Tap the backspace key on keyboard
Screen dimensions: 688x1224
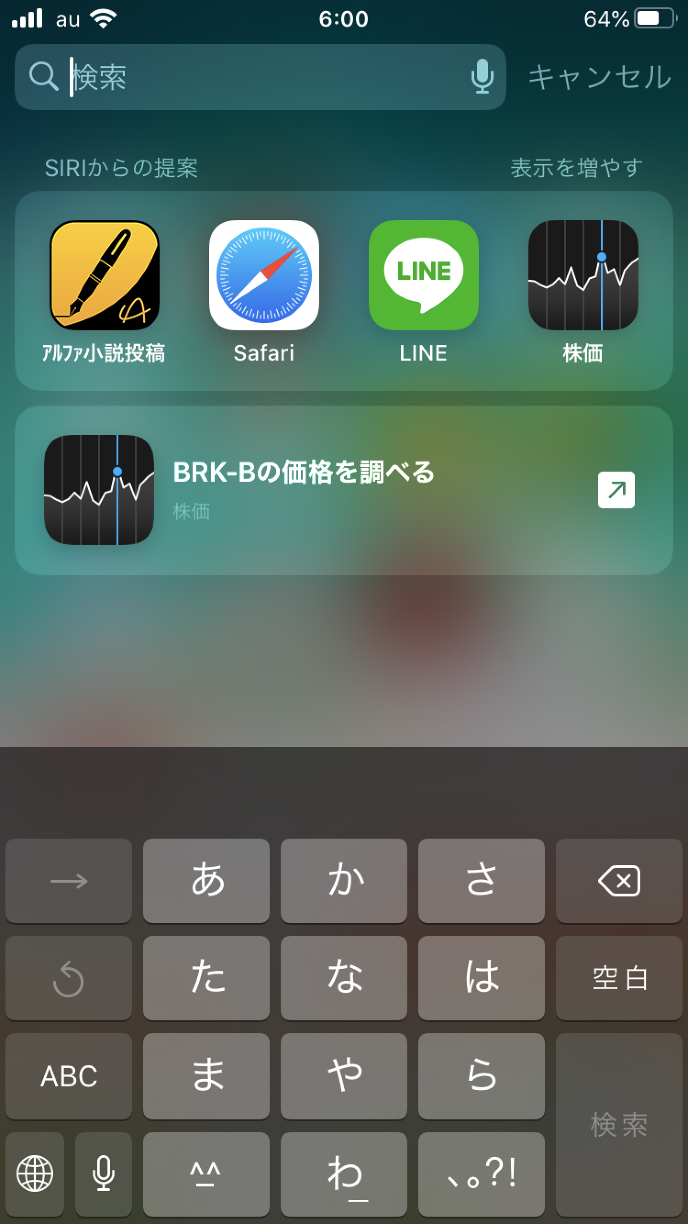tap(619, 881)
